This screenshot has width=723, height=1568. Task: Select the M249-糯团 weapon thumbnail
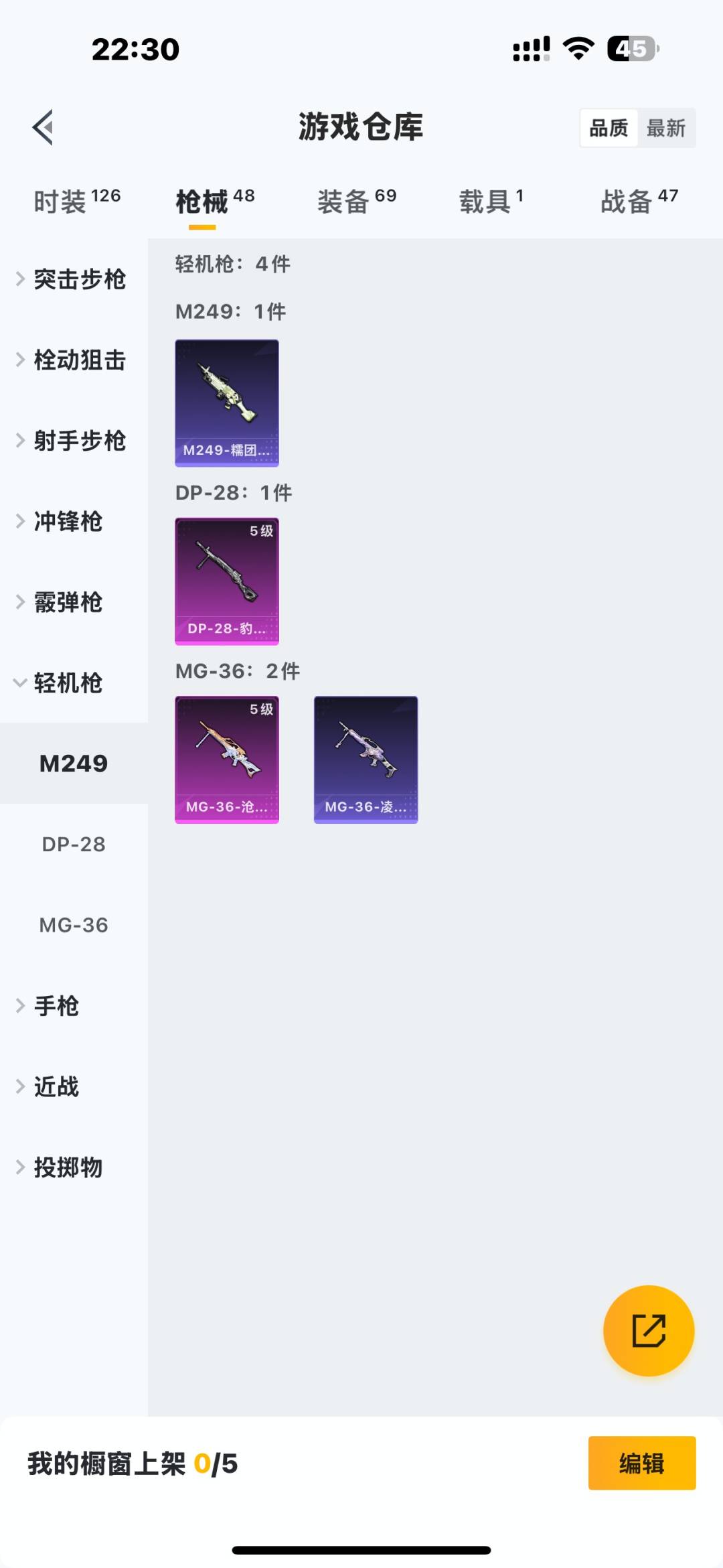(x=227, y=402)
